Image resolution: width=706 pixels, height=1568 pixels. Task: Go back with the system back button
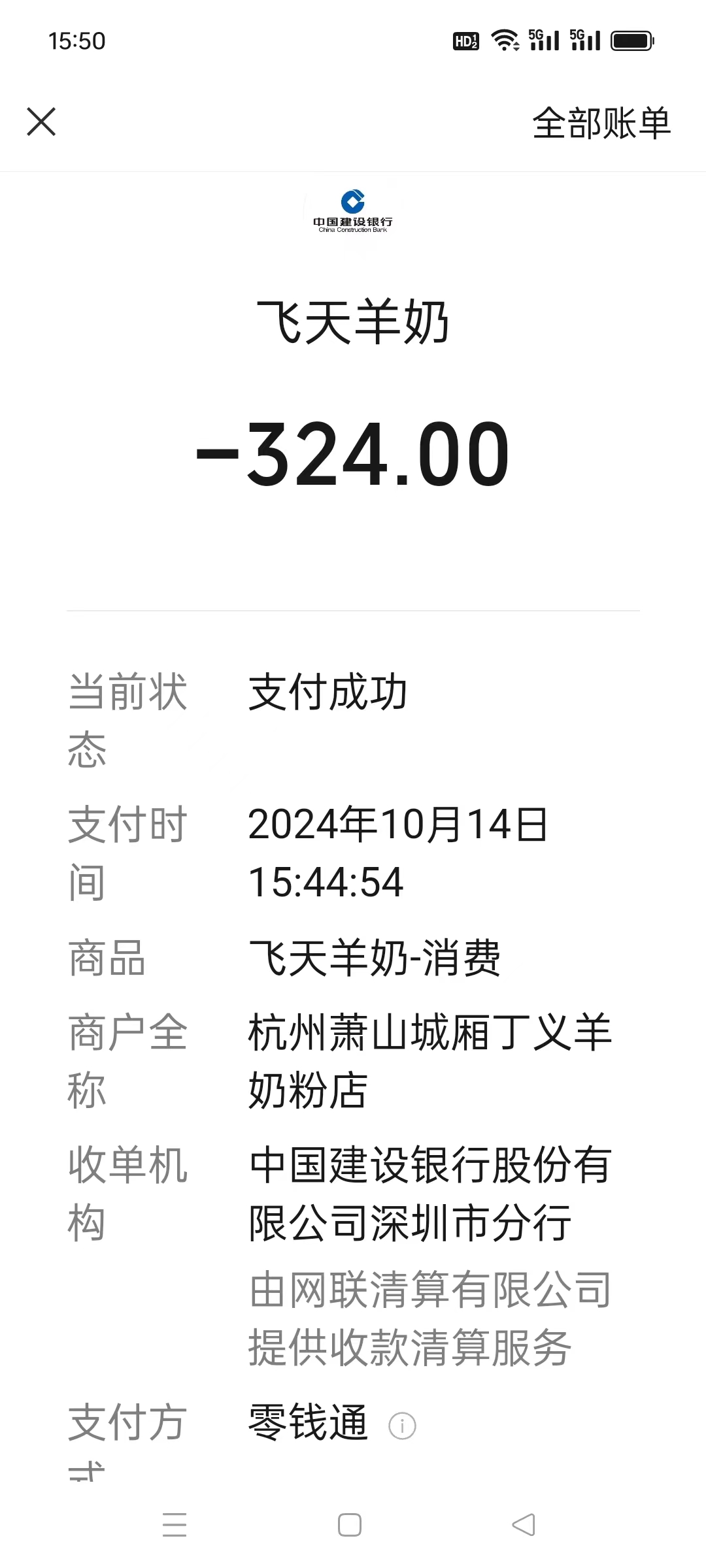[524, 1525]
